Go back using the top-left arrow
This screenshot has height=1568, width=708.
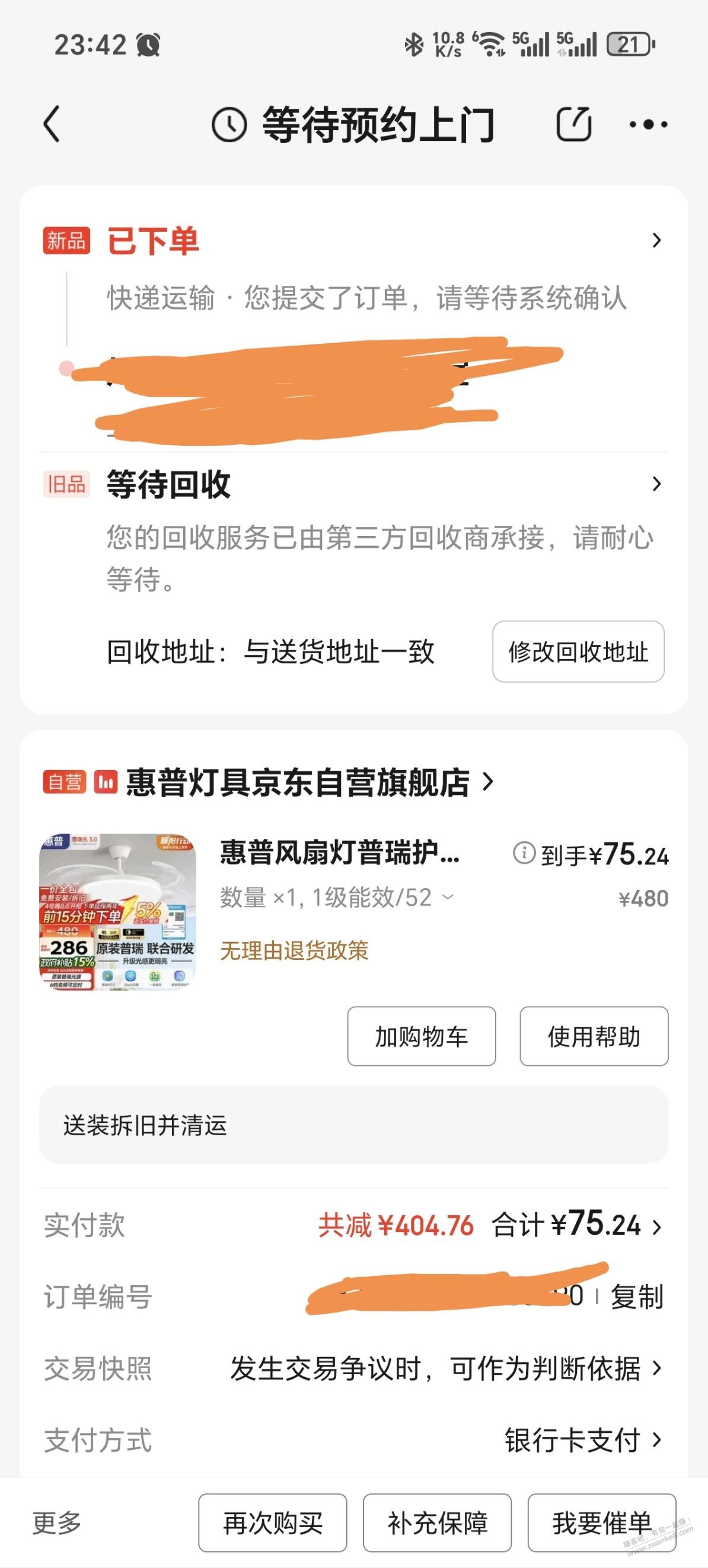click(x=52, y=124)
